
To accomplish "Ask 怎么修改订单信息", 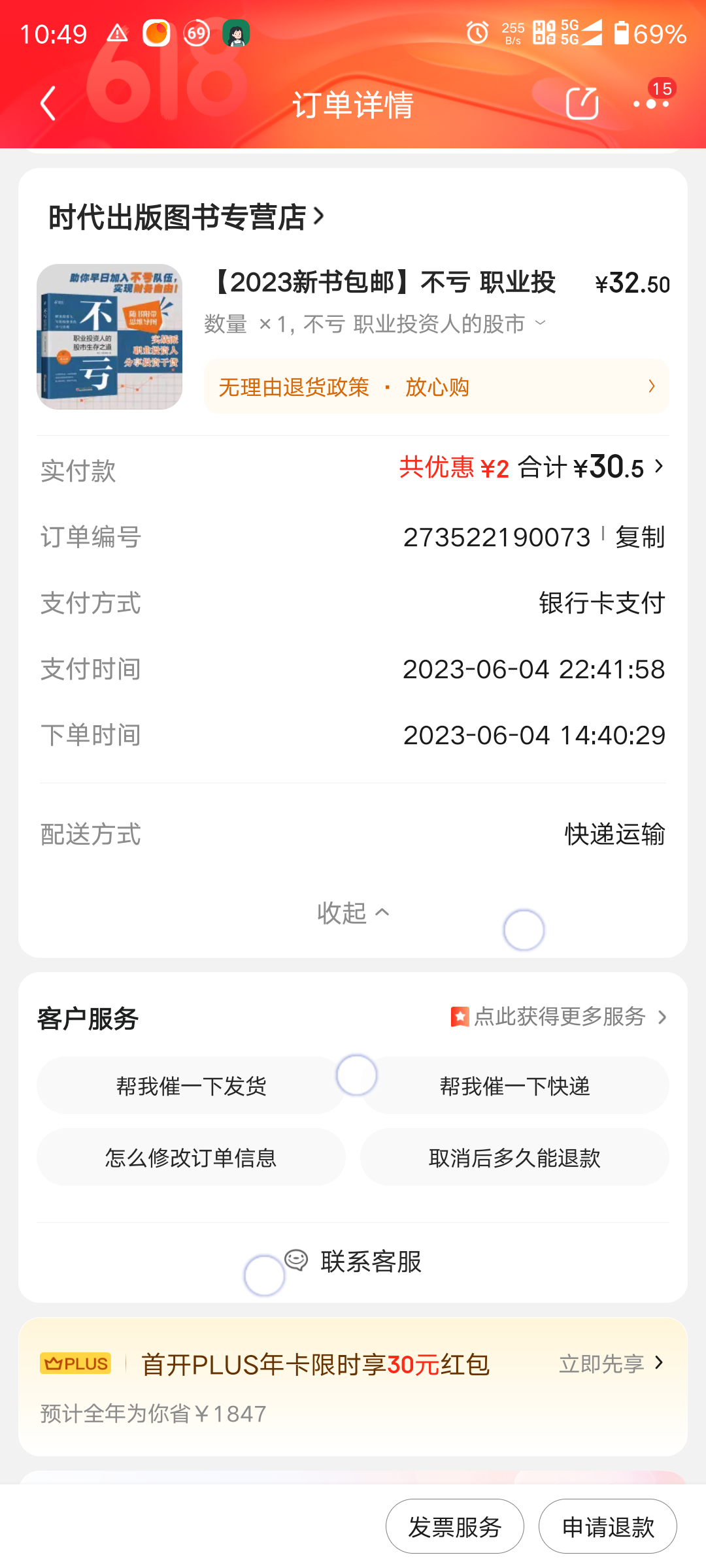I will click(x=191, y=1158).
